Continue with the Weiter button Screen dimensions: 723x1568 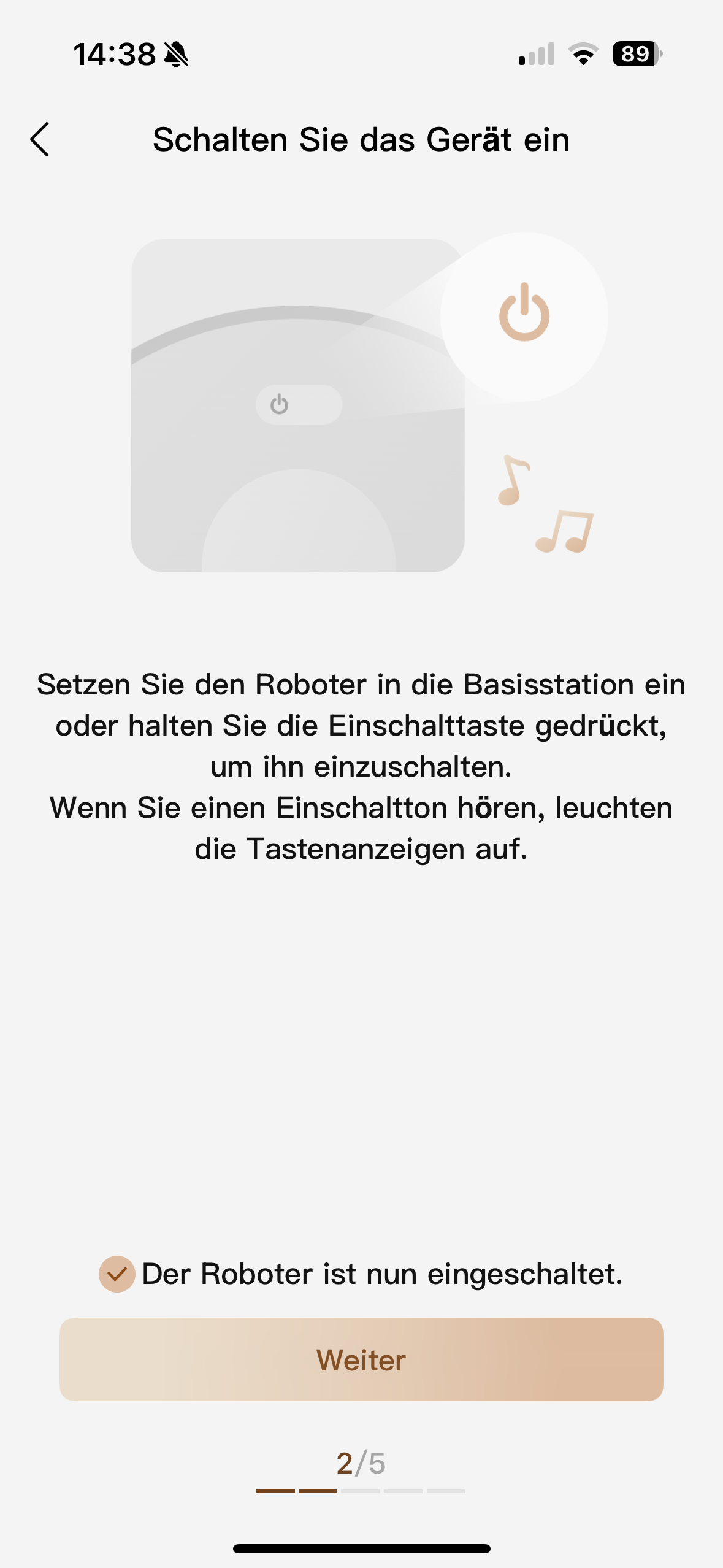point(361,1359)
